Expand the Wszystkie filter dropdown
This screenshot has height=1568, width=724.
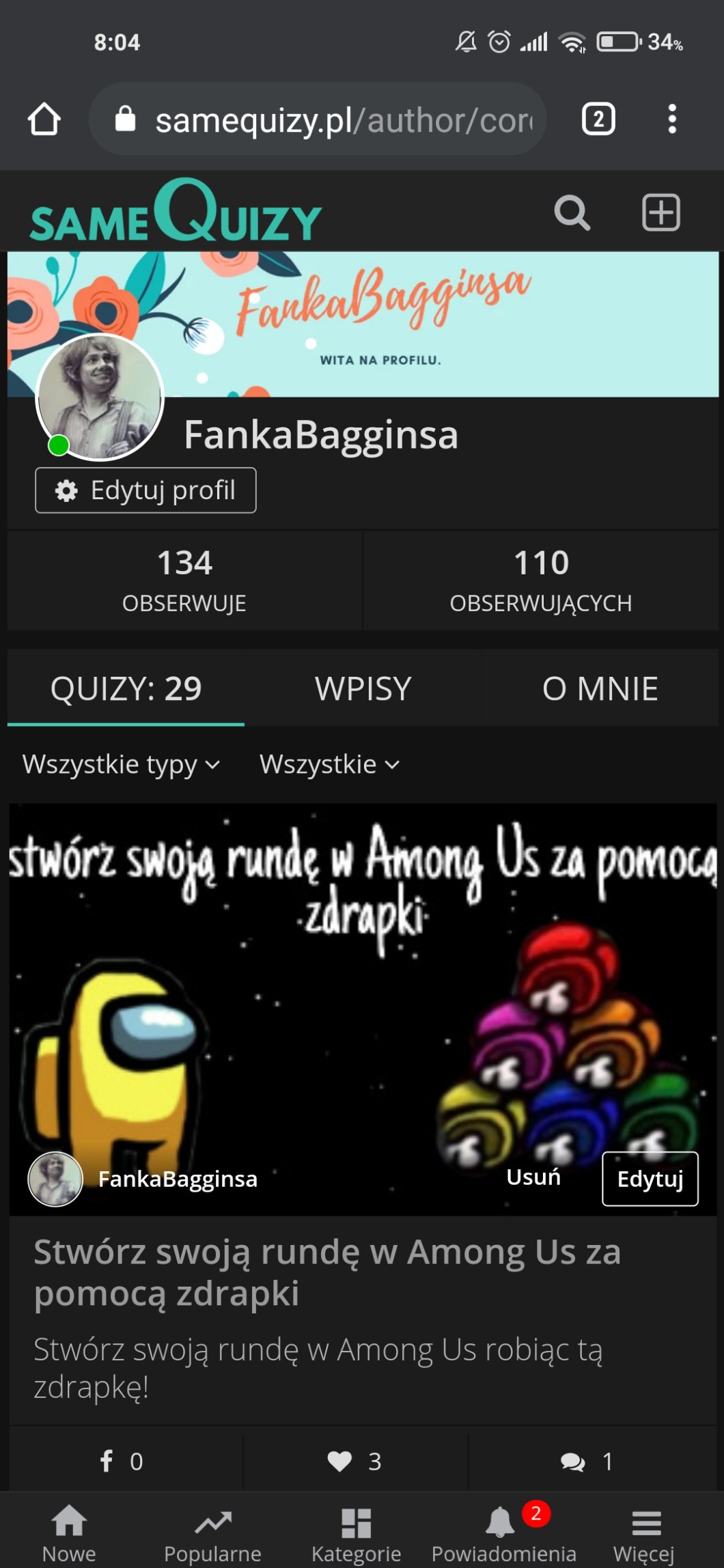pyautogui.click(x=329, y=764)
